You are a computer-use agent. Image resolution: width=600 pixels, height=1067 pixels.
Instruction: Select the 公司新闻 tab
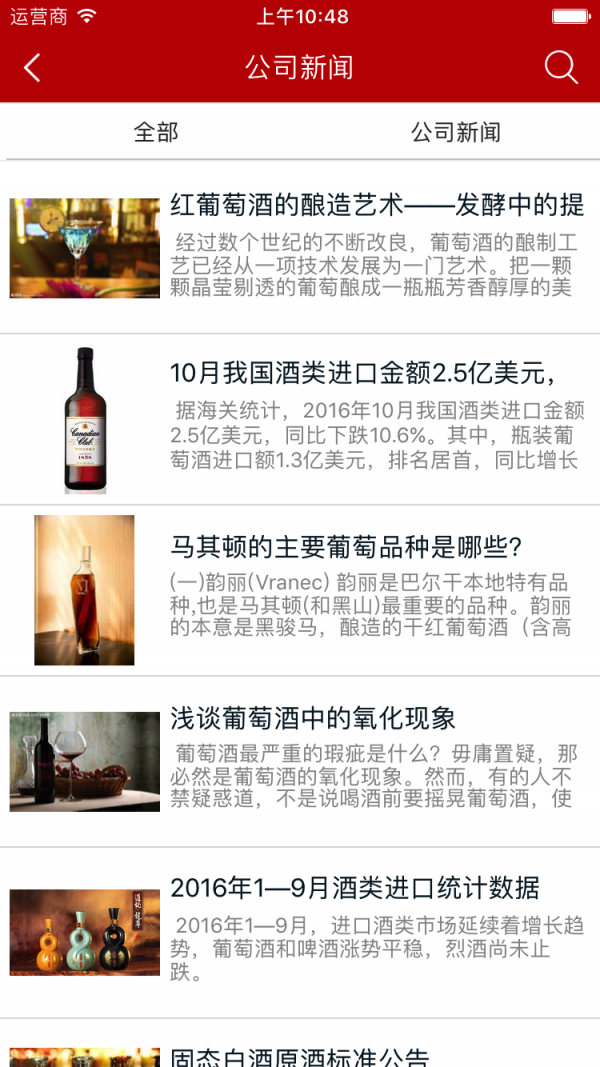[455, 132]
